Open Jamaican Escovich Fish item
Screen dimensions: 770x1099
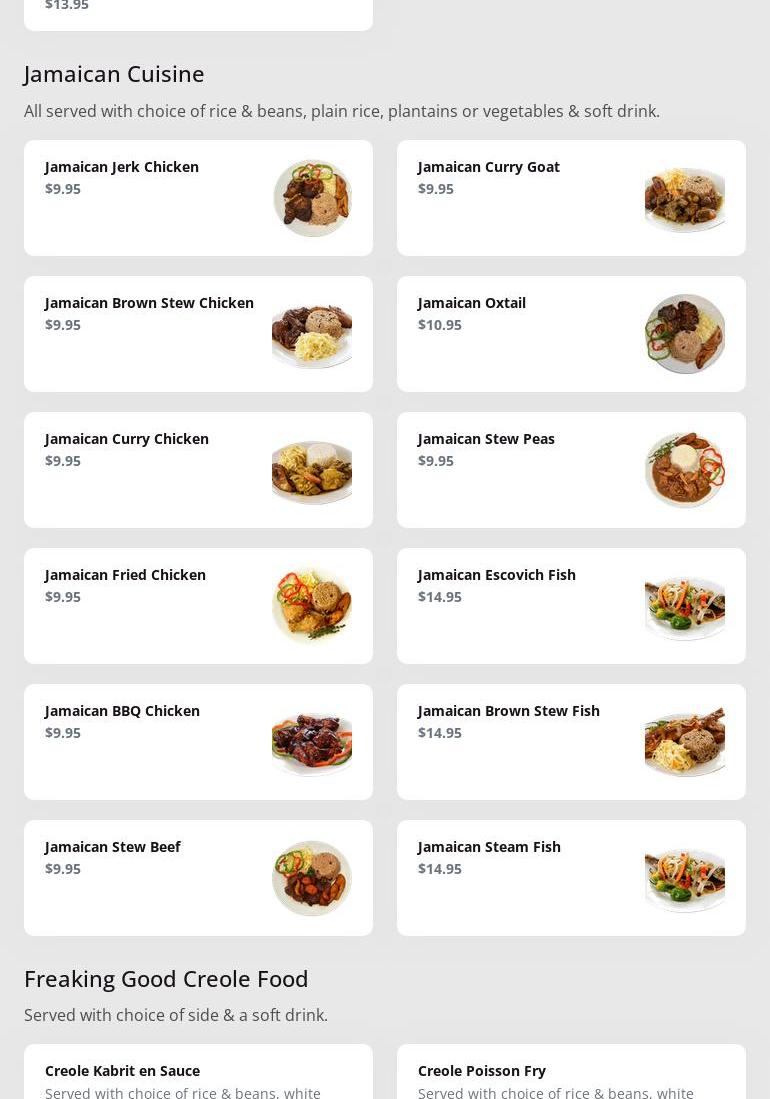(571, 606)
